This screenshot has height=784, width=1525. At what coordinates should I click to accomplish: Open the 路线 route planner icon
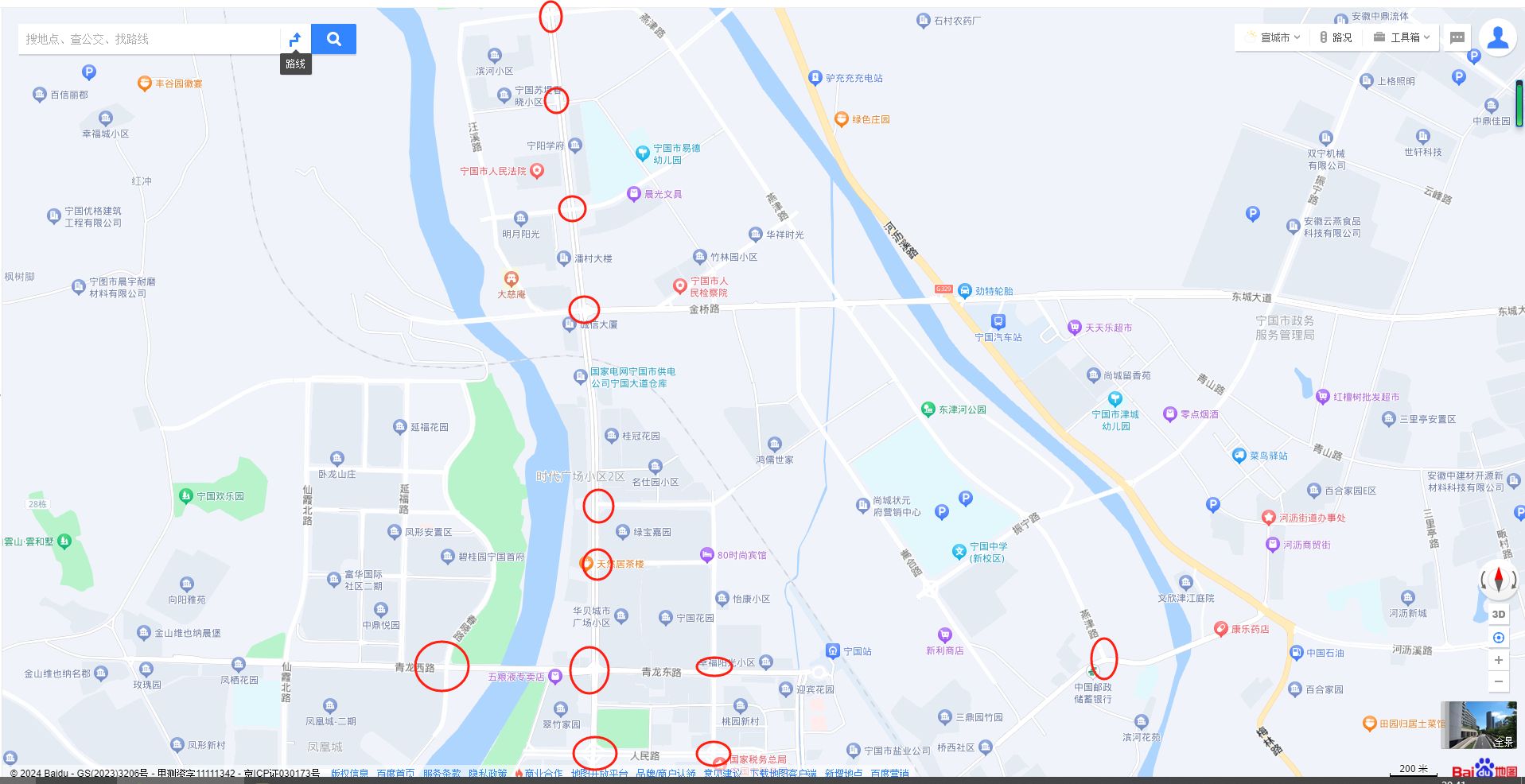tap(295, 39)
